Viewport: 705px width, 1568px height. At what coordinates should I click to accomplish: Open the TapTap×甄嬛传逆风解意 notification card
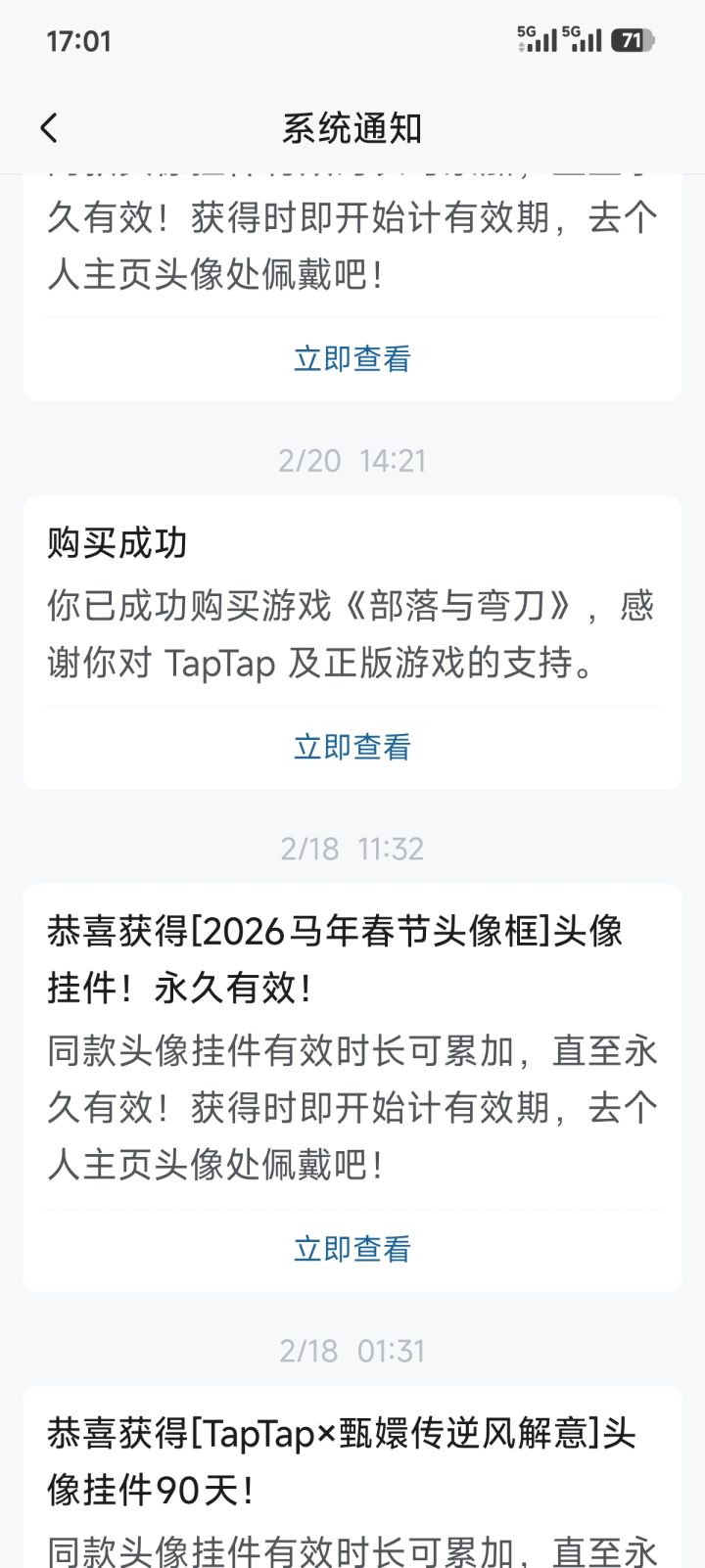tap(352, 1477)
